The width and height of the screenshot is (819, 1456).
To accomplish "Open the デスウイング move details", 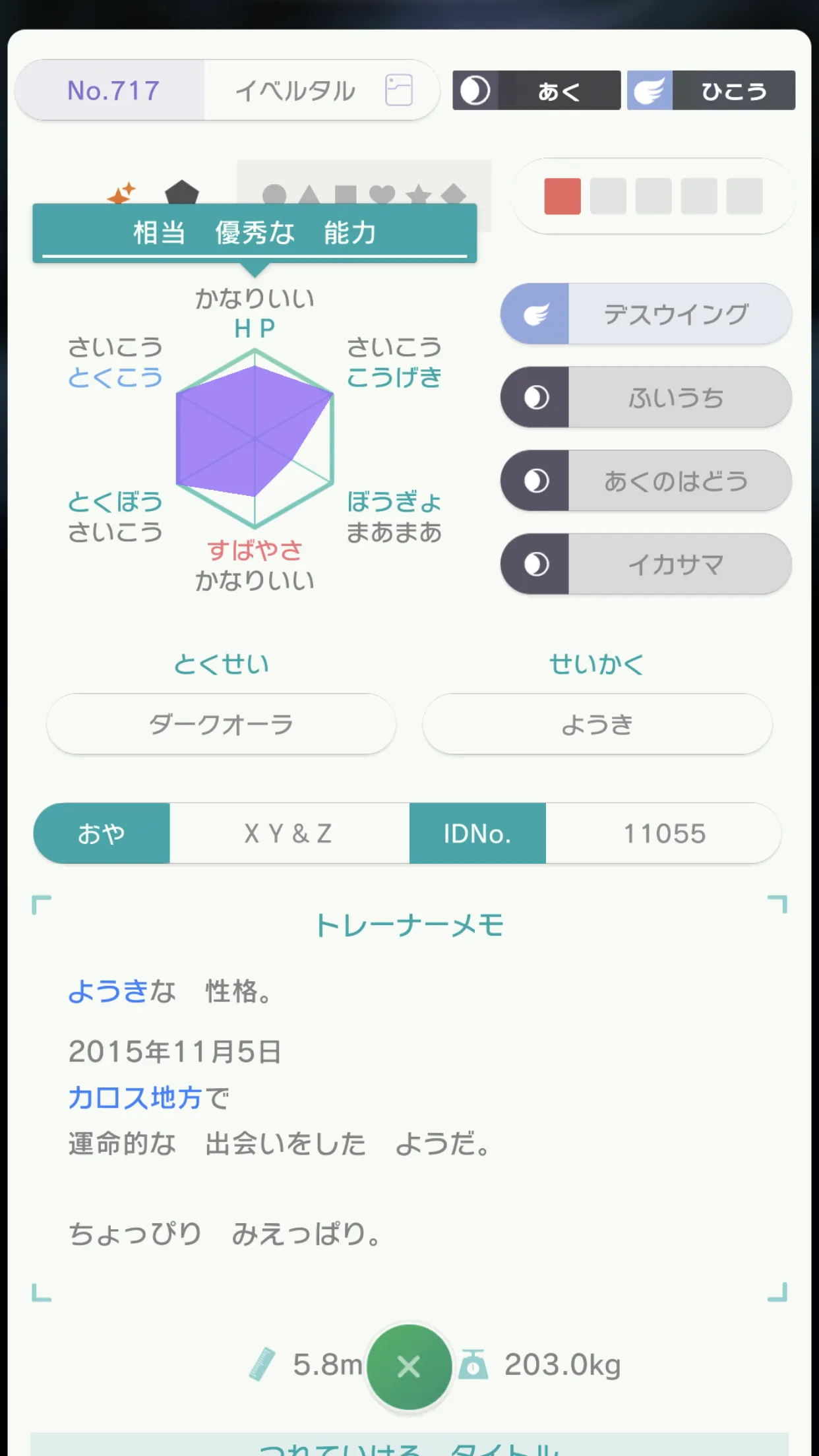I will pos(646,314).
